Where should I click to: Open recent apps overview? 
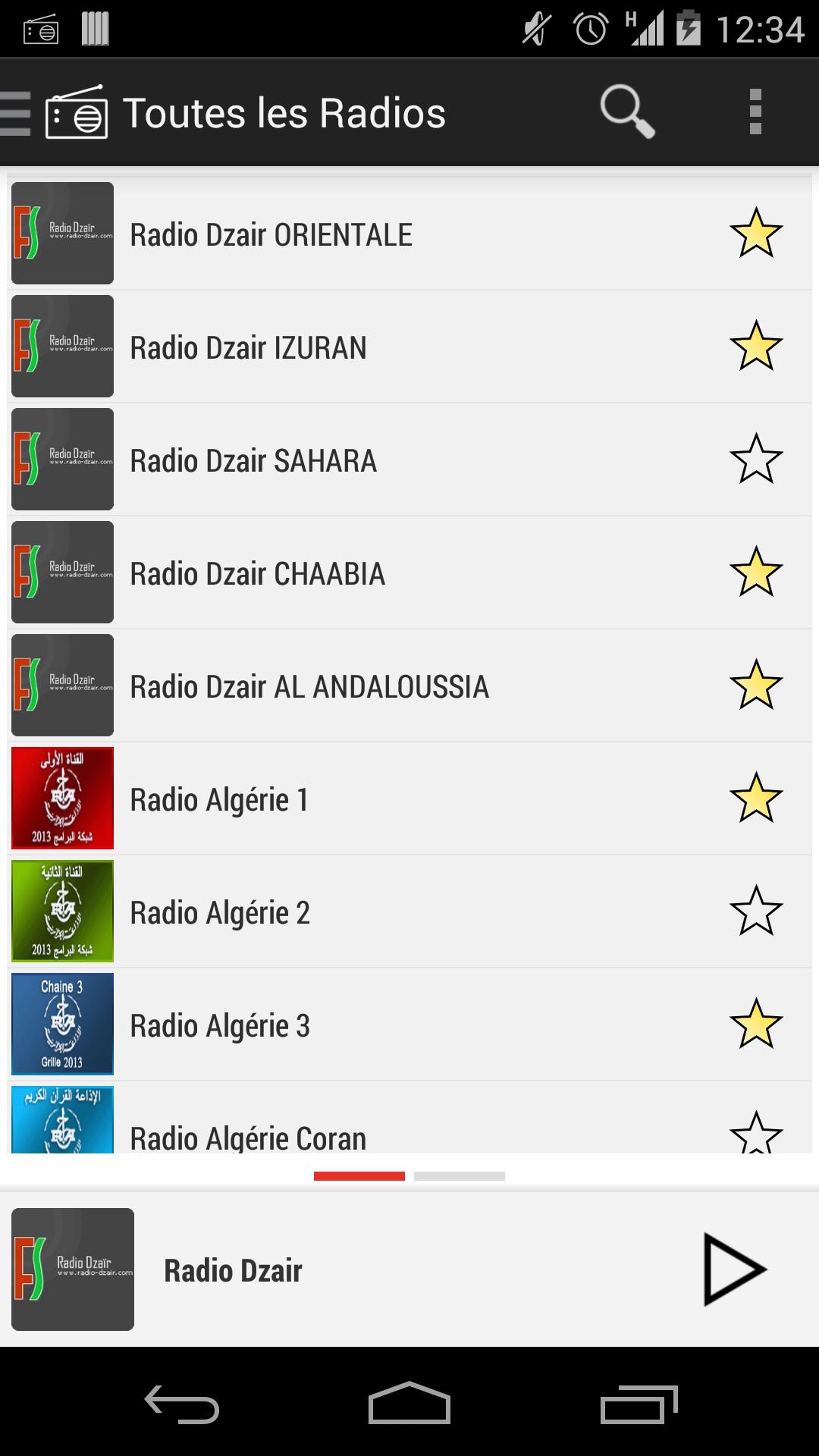click(639, 1404)
